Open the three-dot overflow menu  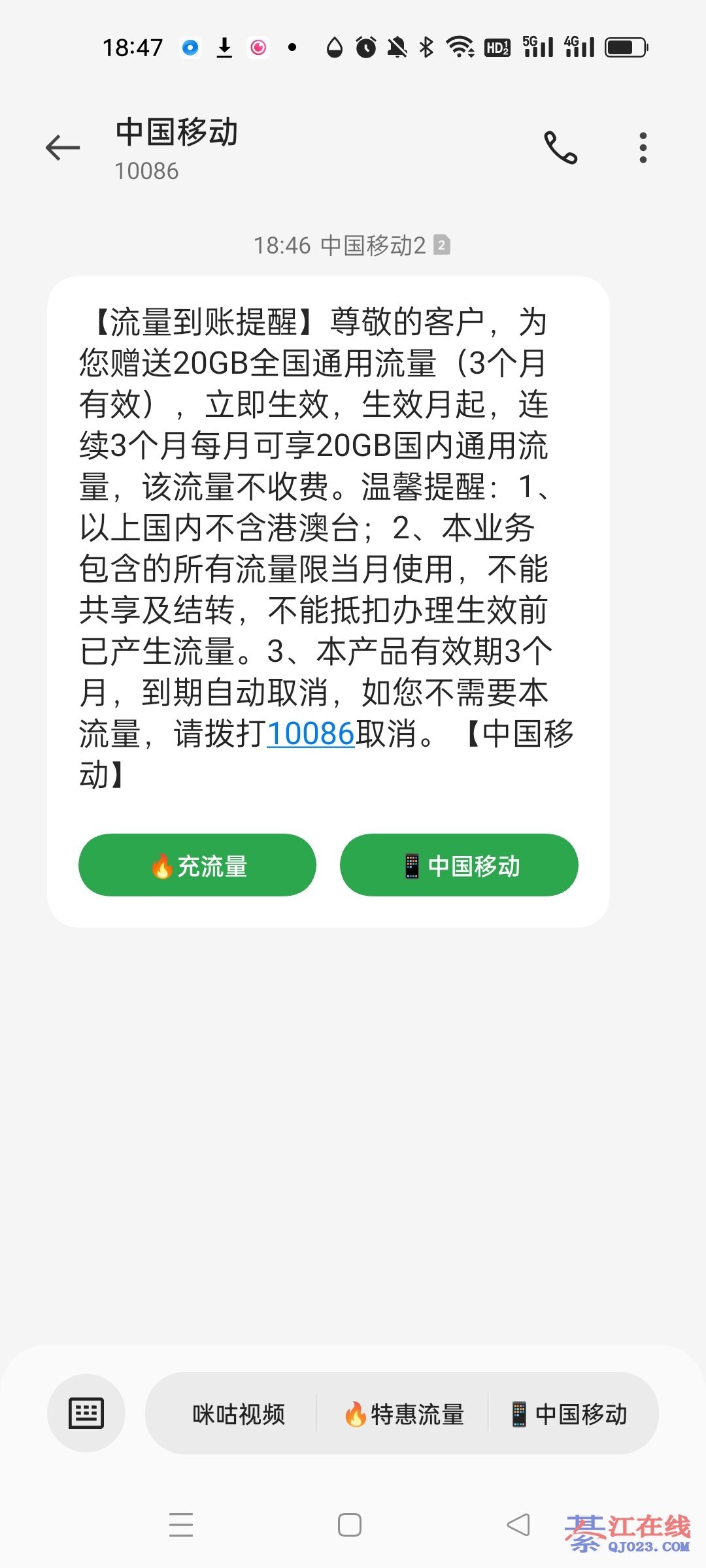[x=643, y=148]
